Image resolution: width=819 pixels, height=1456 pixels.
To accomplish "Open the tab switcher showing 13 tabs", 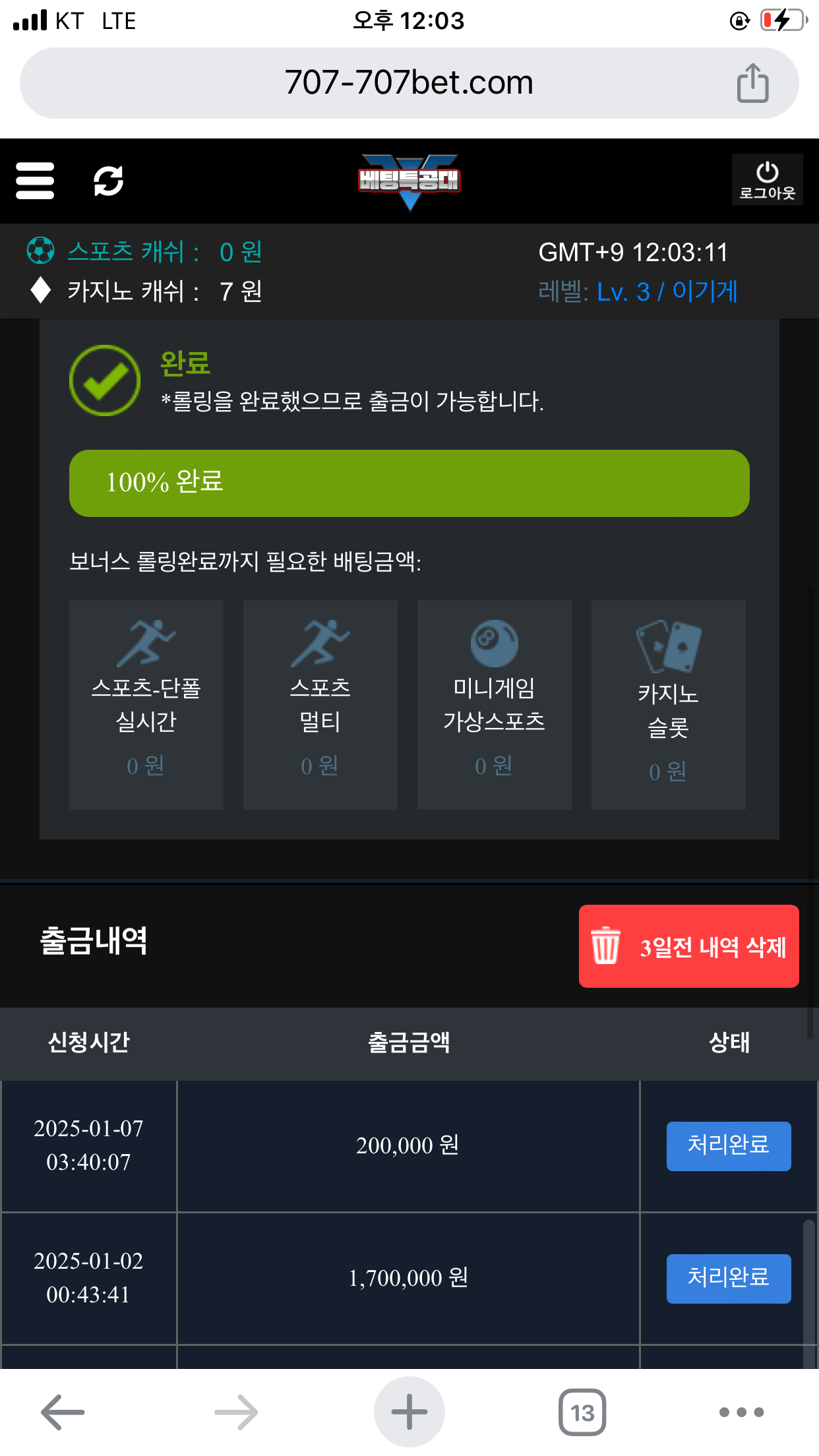I will (582, 1412).
